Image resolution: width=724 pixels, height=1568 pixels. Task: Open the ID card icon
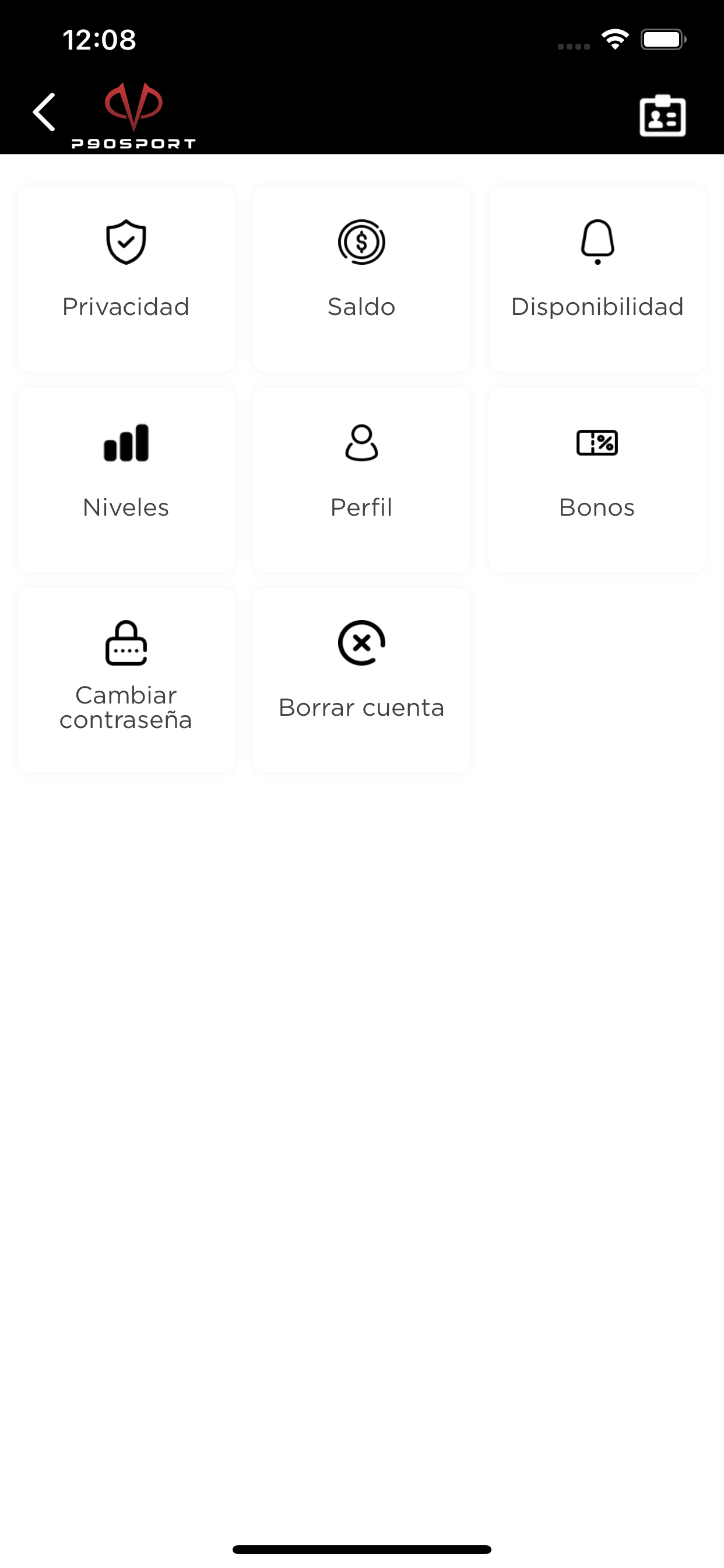point(663,115)
